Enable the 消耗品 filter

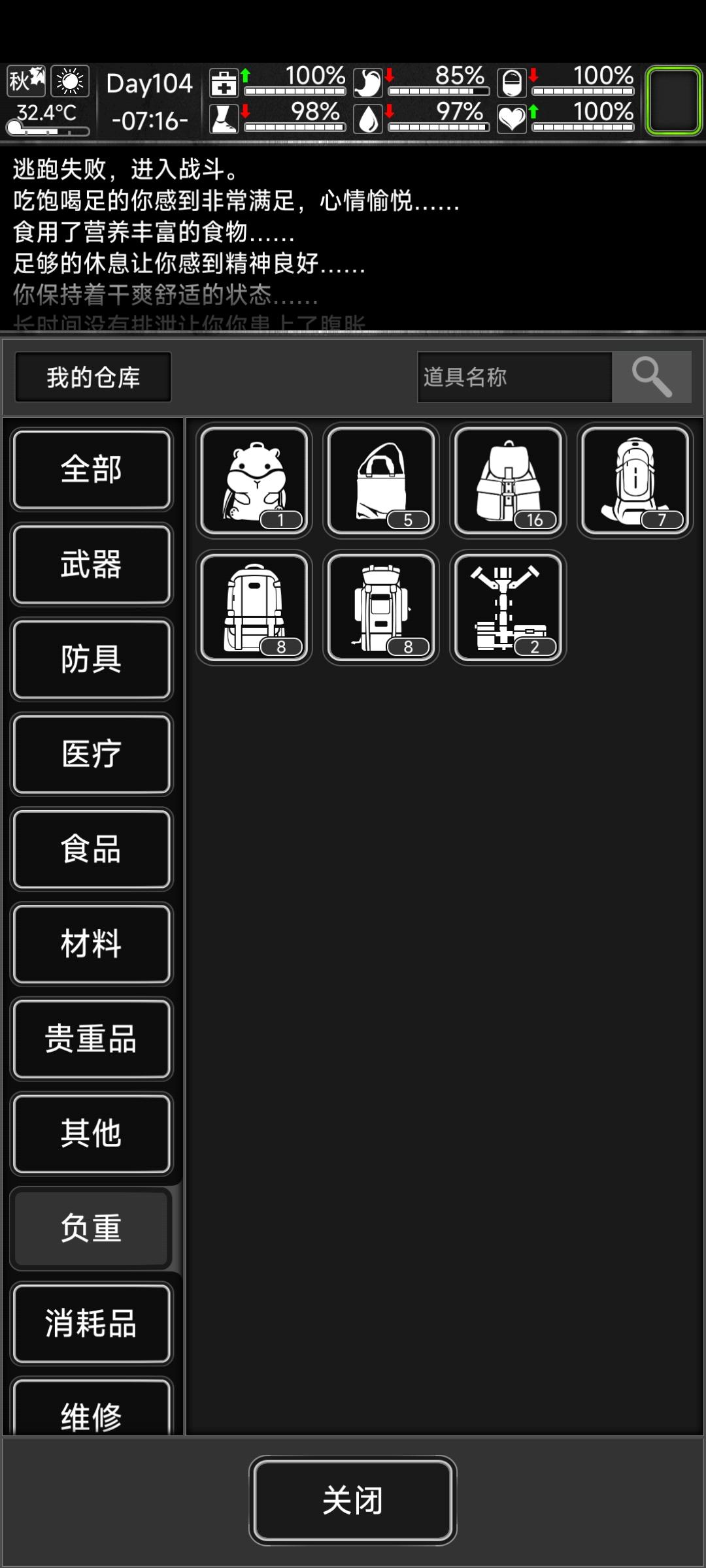[x=92, y=1323]
